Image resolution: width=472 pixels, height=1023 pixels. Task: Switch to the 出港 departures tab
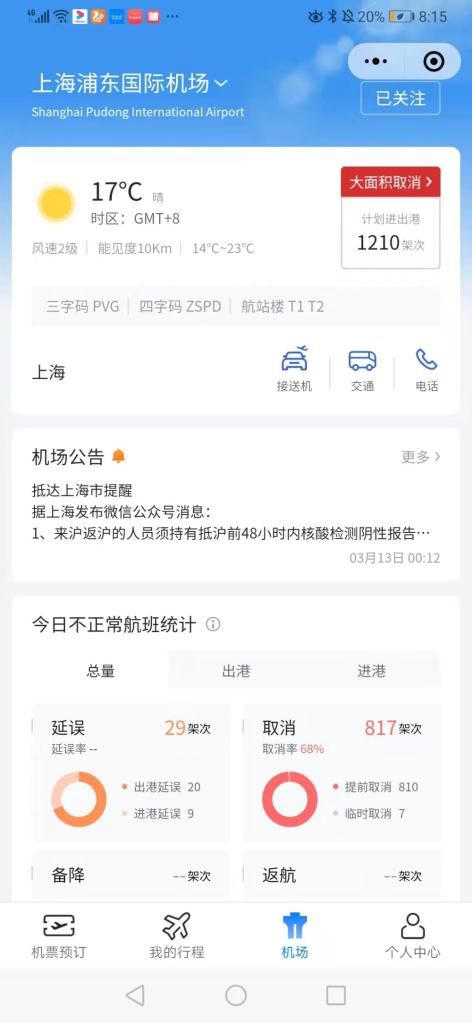pyautogui.click(x=236, y=671)
